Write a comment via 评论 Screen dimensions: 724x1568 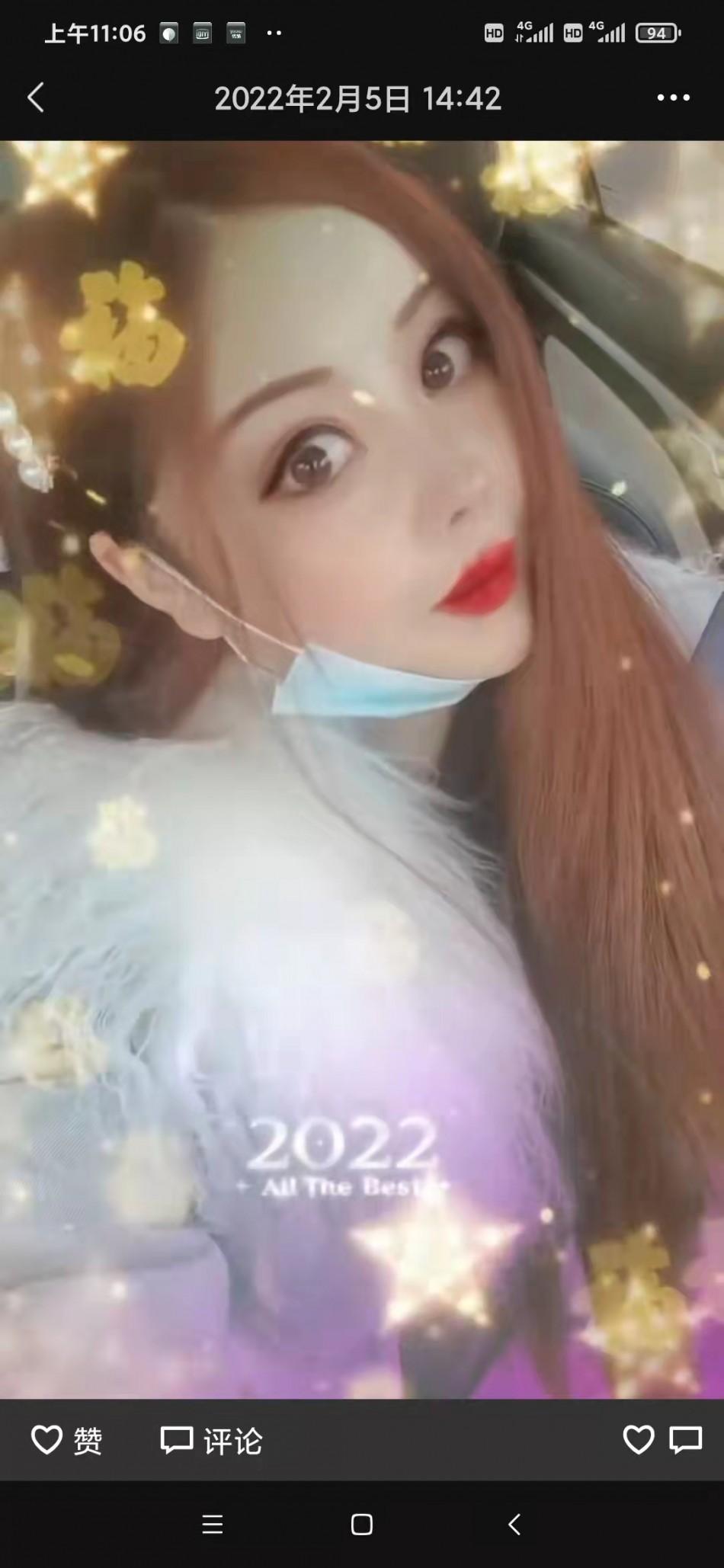point(211,1440)
